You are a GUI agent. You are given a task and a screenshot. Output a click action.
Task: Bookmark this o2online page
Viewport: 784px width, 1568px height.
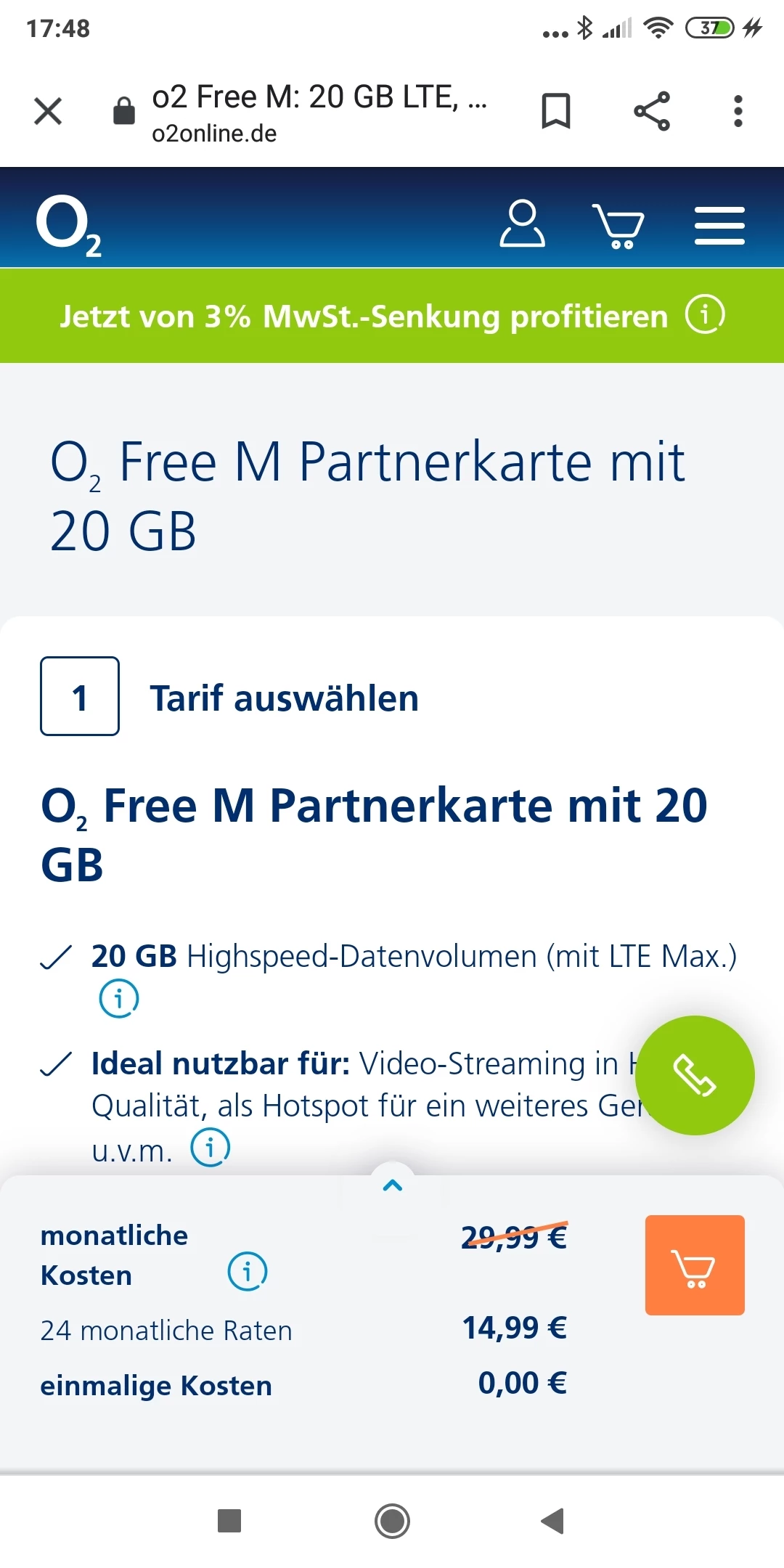556,111
